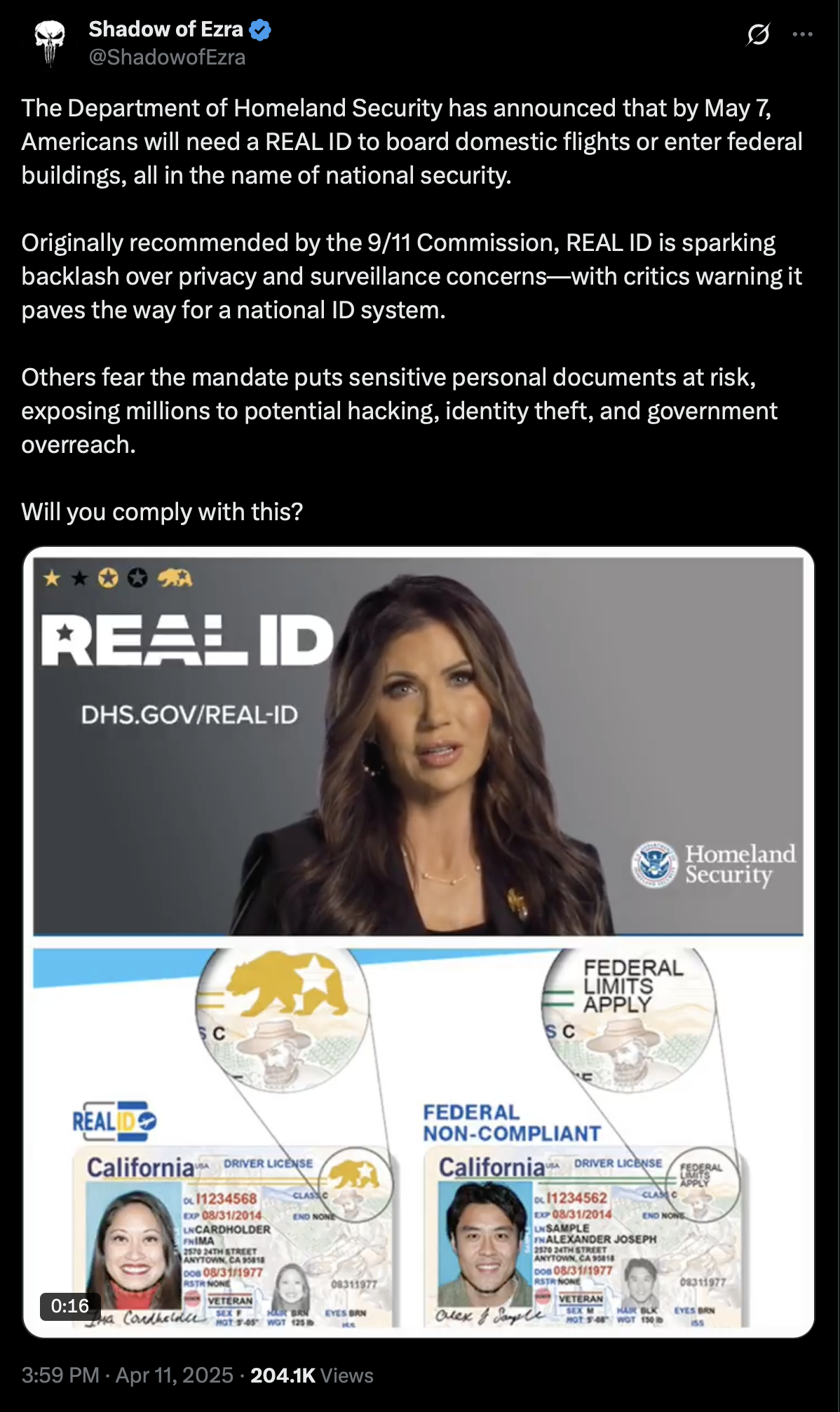Play the REAL ID video
Viewport: 840px width, 1412px height.
coord(419,942)
